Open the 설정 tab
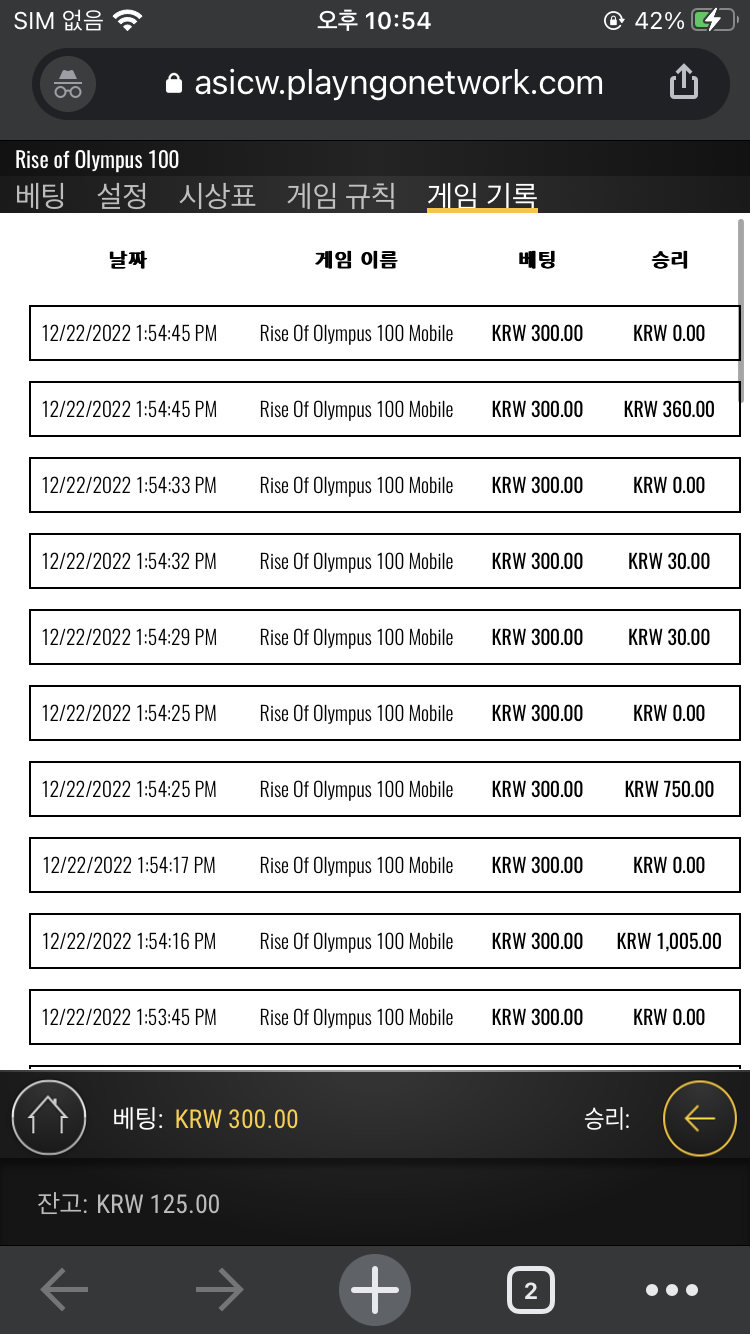The width and height of the screenshot is (750, 1334). pyautogui.click(x=122, y=195)
